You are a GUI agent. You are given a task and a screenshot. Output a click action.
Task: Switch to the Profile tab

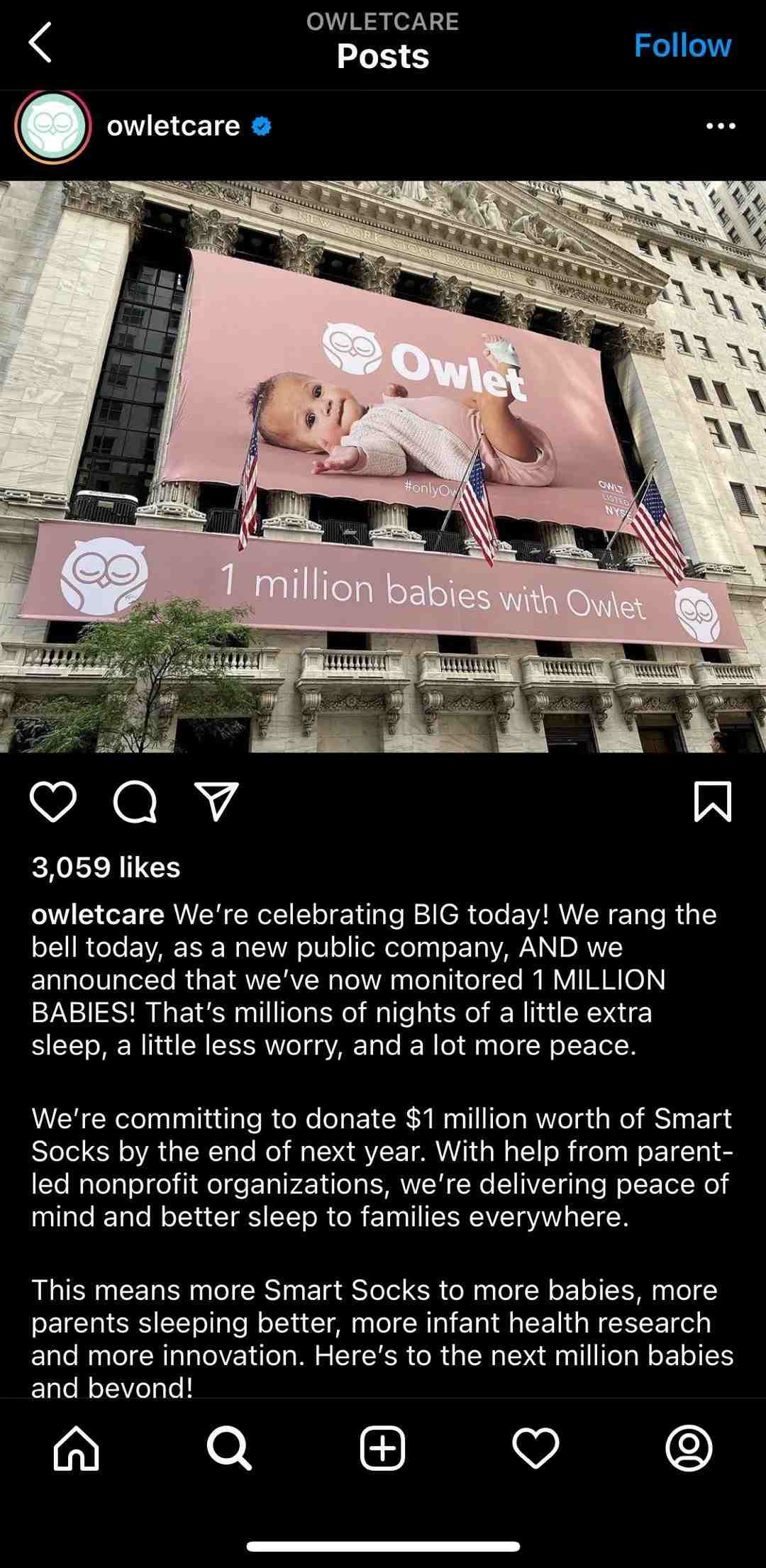(x=689, y=1447)
